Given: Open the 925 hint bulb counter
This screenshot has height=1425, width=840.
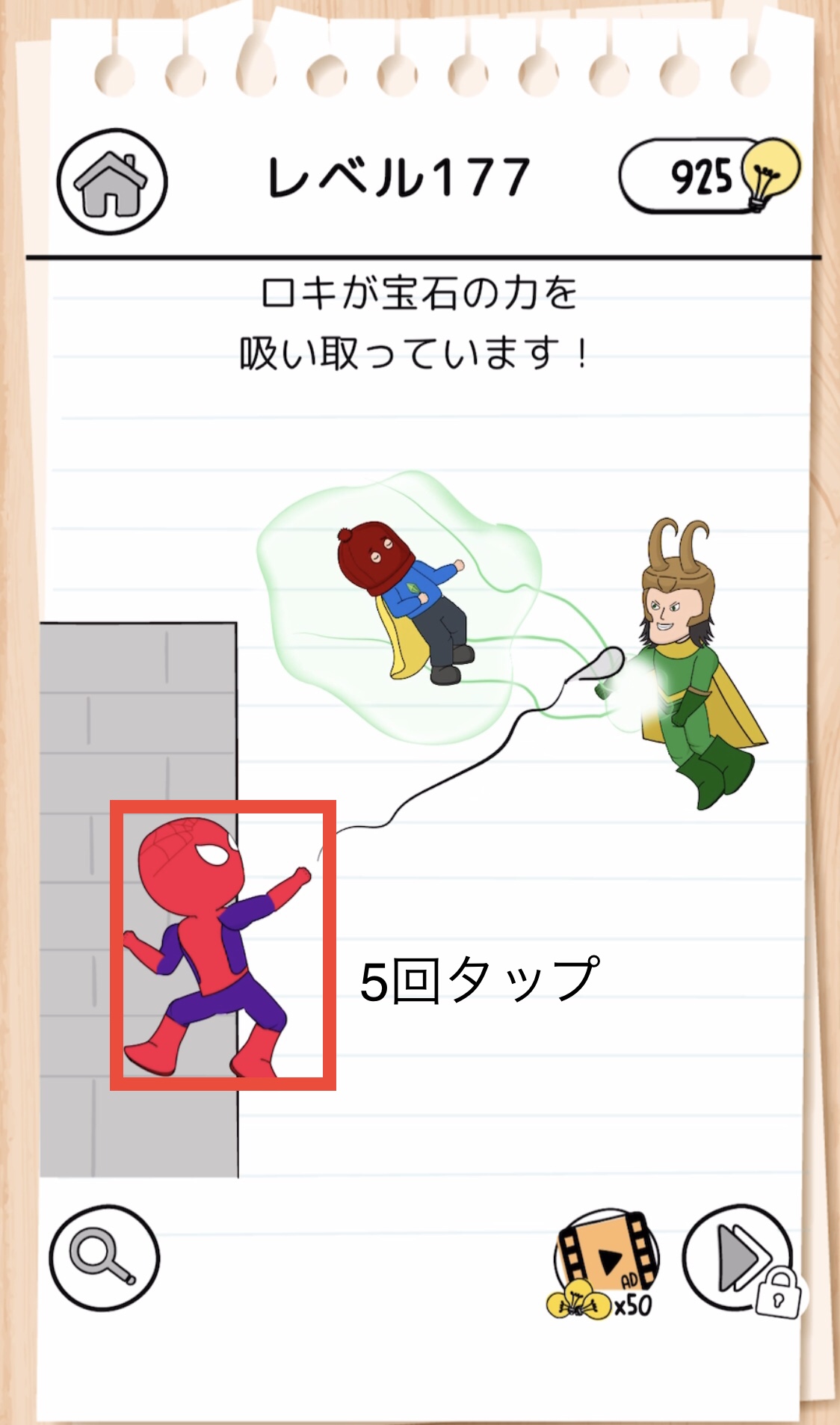Looking at the screenshot, I should pyautogui.click(x=709, y=176).
